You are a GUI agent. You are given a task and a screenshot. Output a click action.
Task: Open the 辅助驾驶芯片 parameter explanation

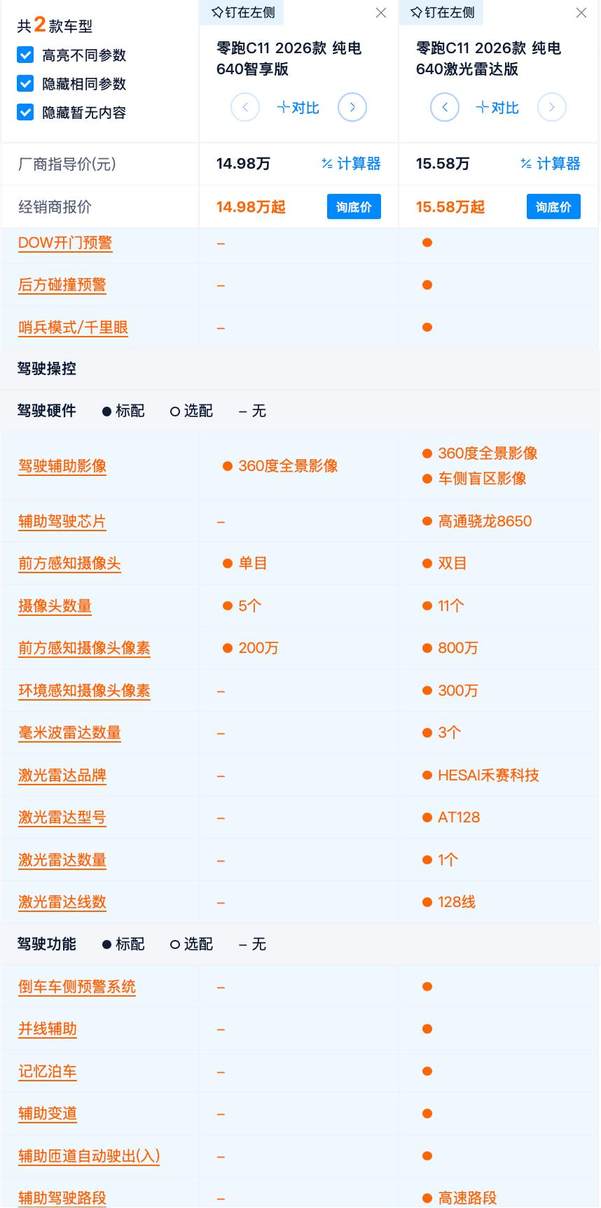[x=62, y=521]
